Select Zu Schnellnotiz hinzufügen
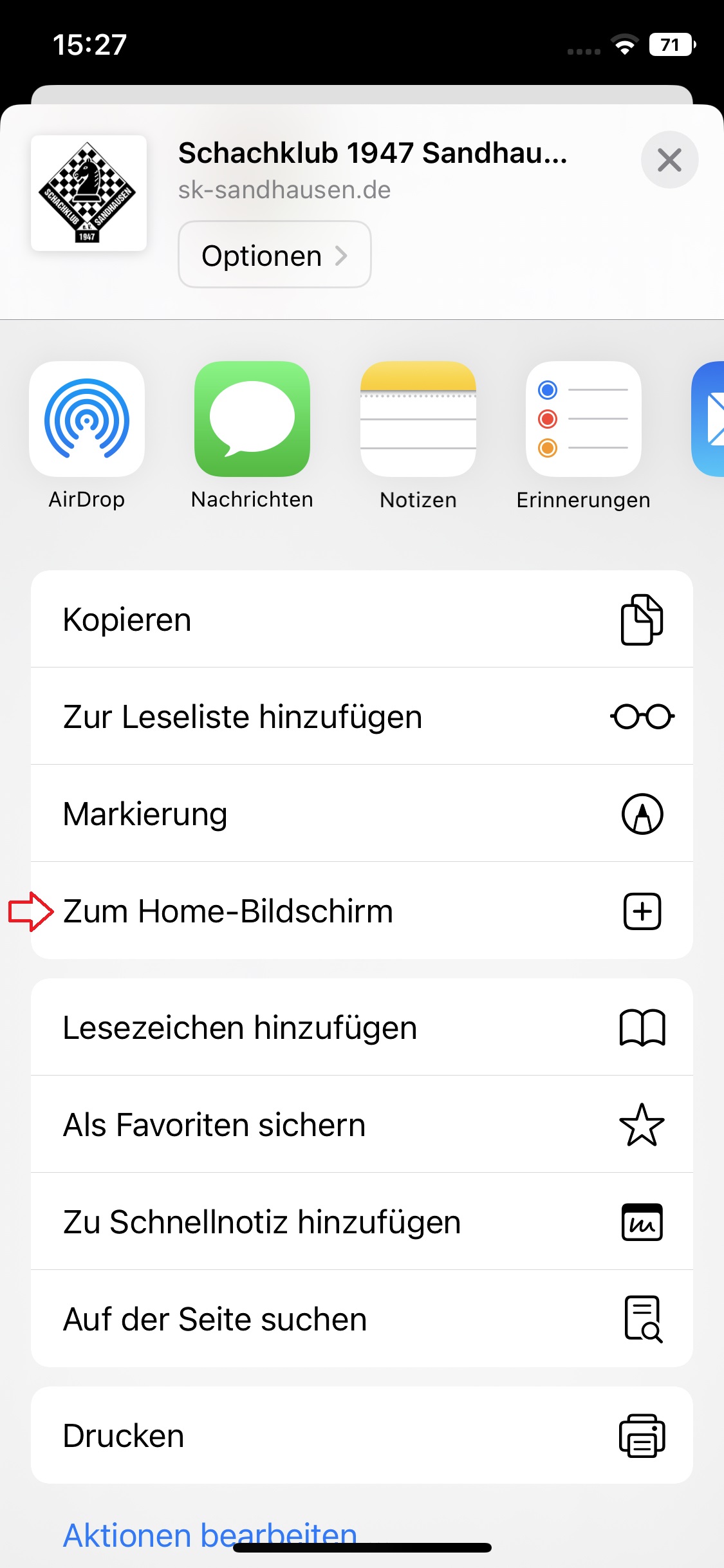The width and height of the screenshot is (724, 1568). click(362, 1222)
